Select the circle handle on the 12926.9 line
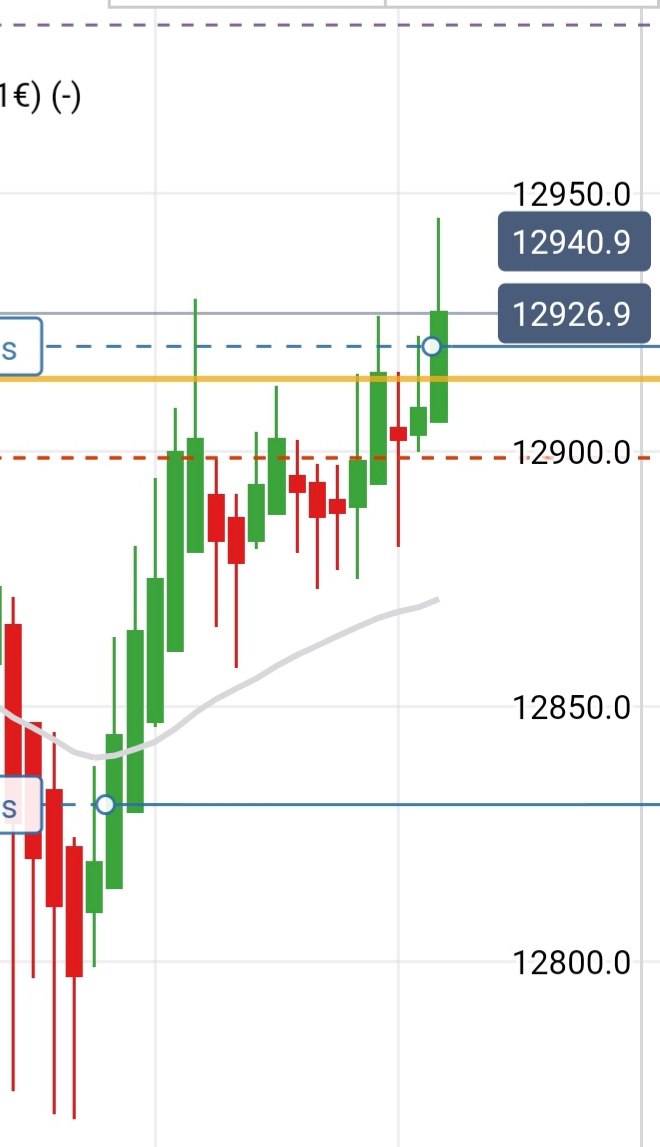660x1147 pixels. (x=431, y=346)
